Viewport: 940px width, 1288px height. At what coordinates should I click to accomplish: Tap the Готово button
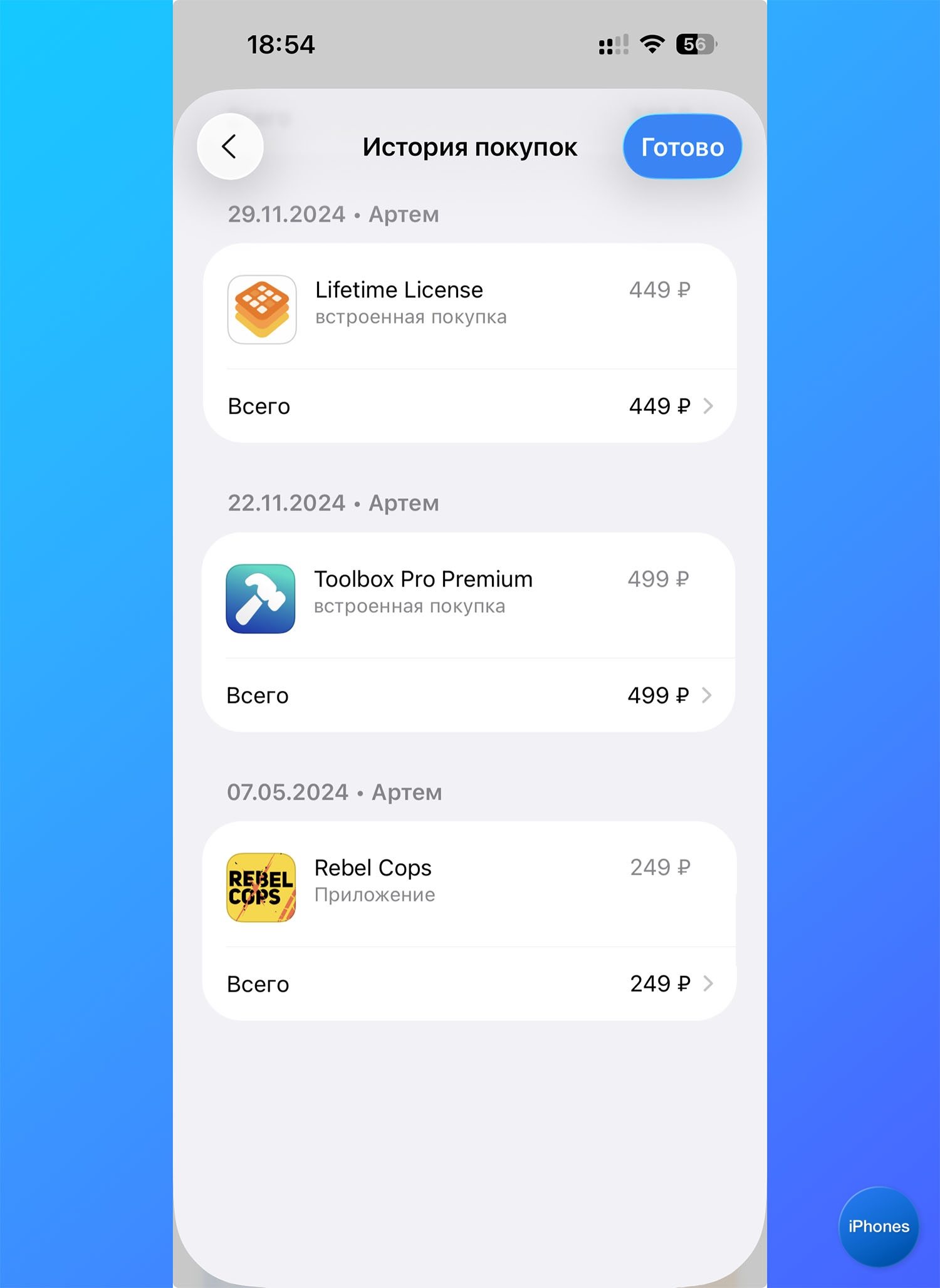click(682, 147)
